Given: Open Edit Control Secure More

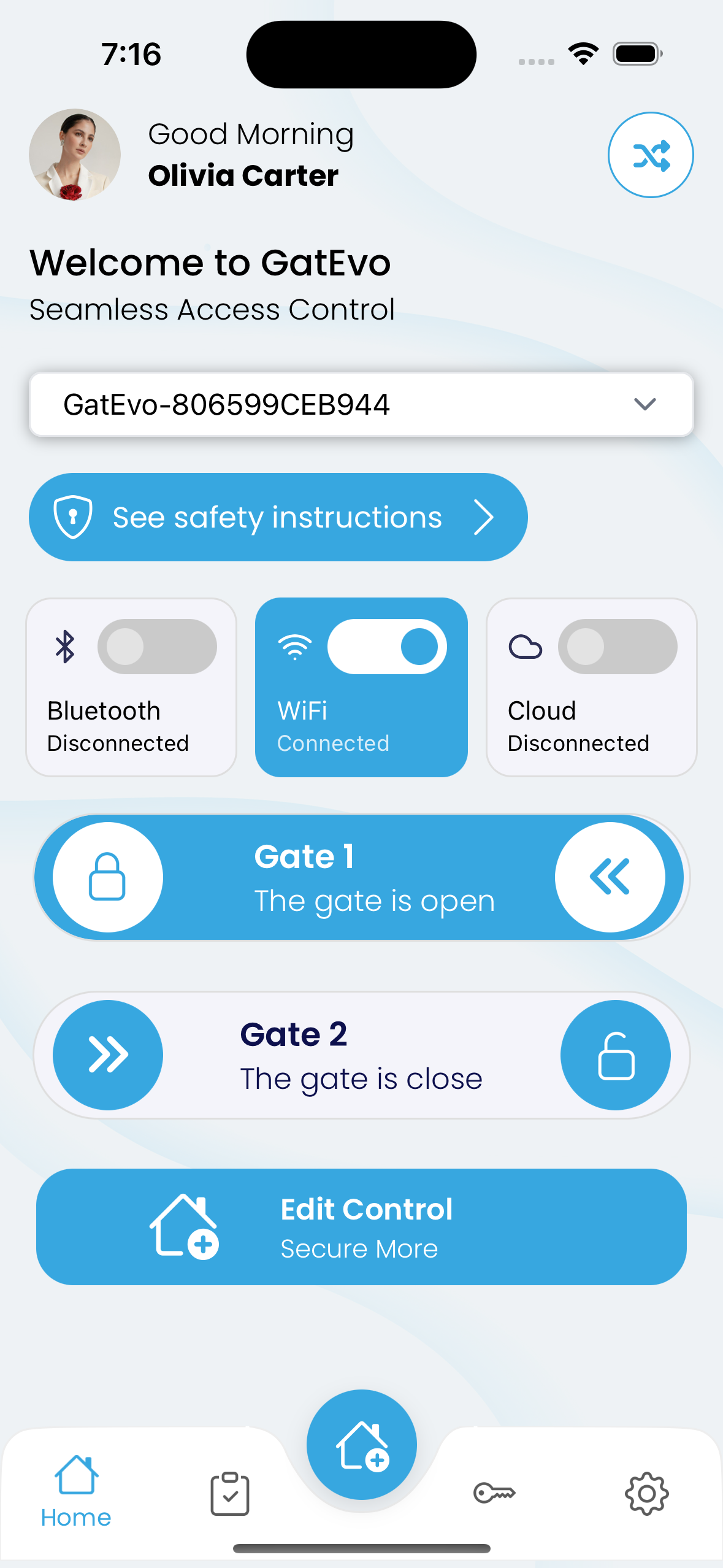Looking at the screenshot, I should [x=361, y=1226].
